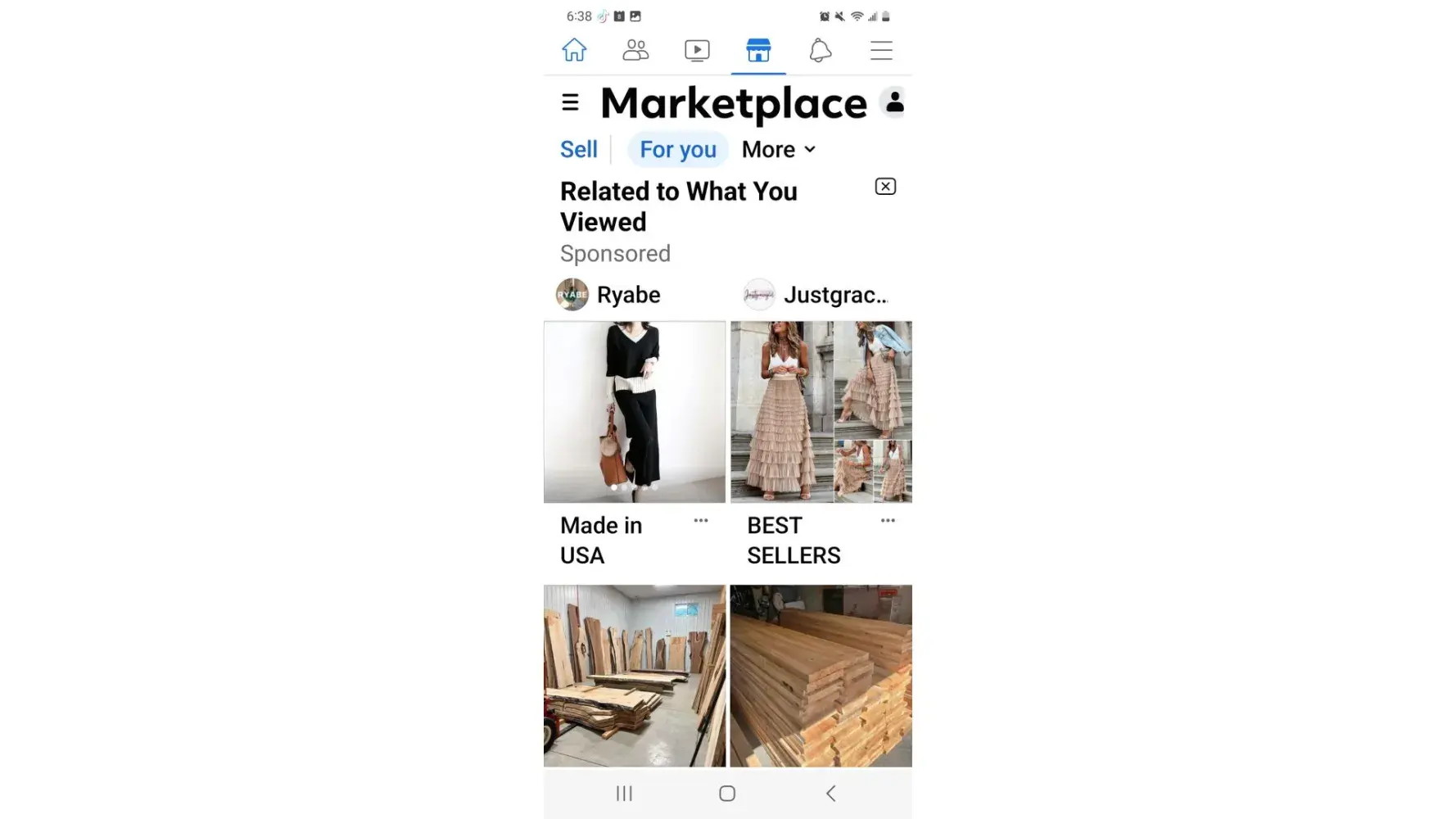Open options for the BEST SELLERS ad

(888, 521)
